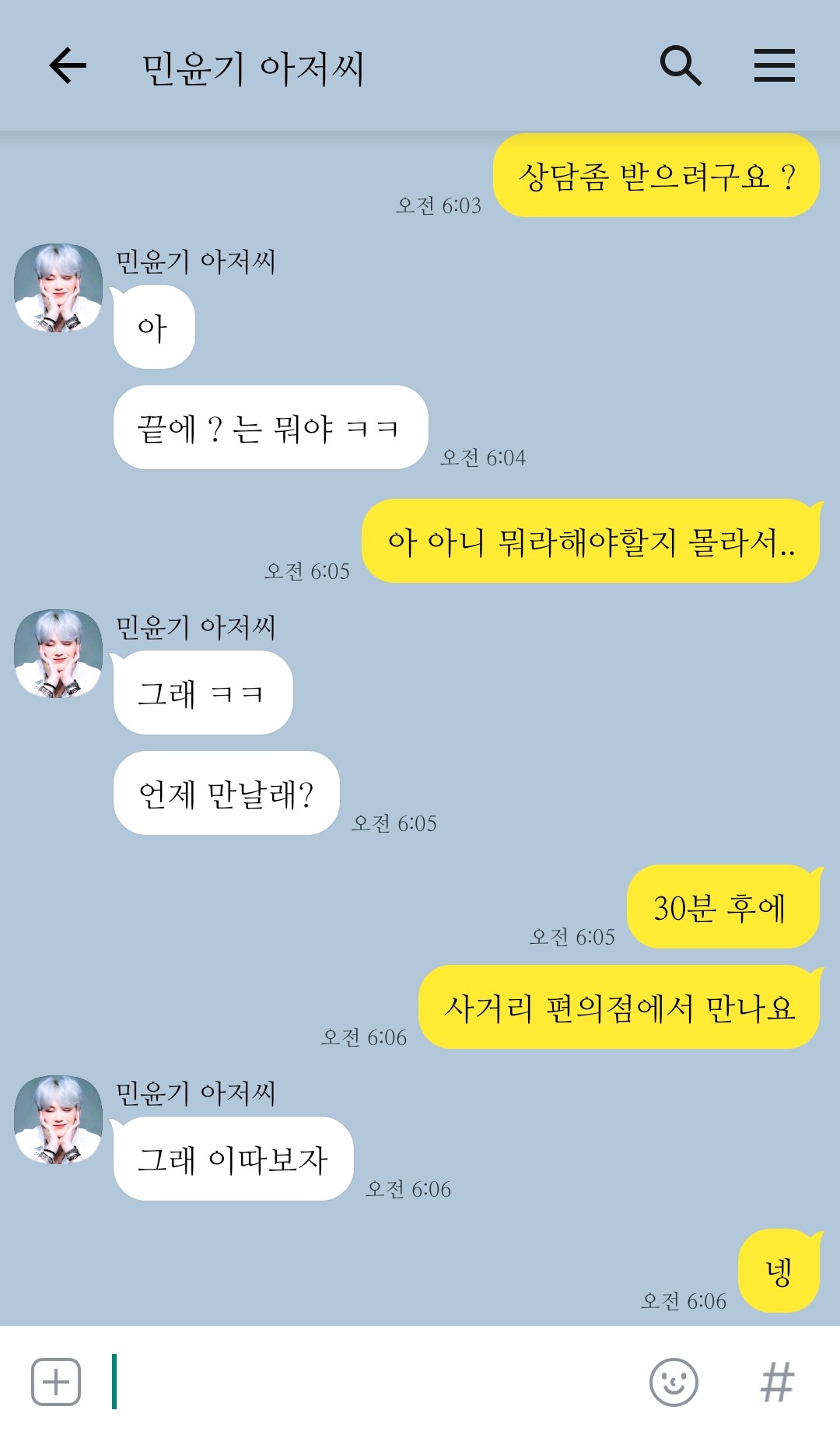The height and width of the screenshot is (1438, 840).
Task: Open 민윤기 아저씨's profile picture above 아
Action: click(58, 288)
